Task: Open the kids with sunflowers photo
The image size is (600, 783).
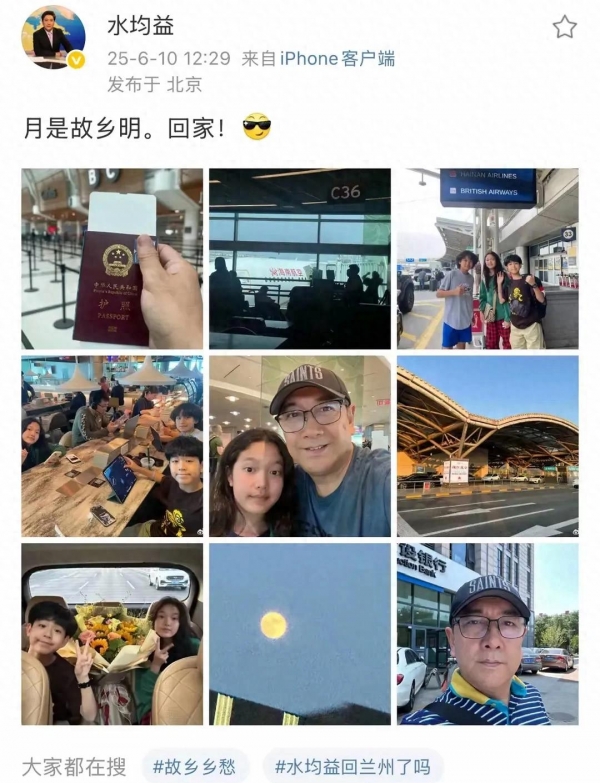Action: click(x=112, y=633)
